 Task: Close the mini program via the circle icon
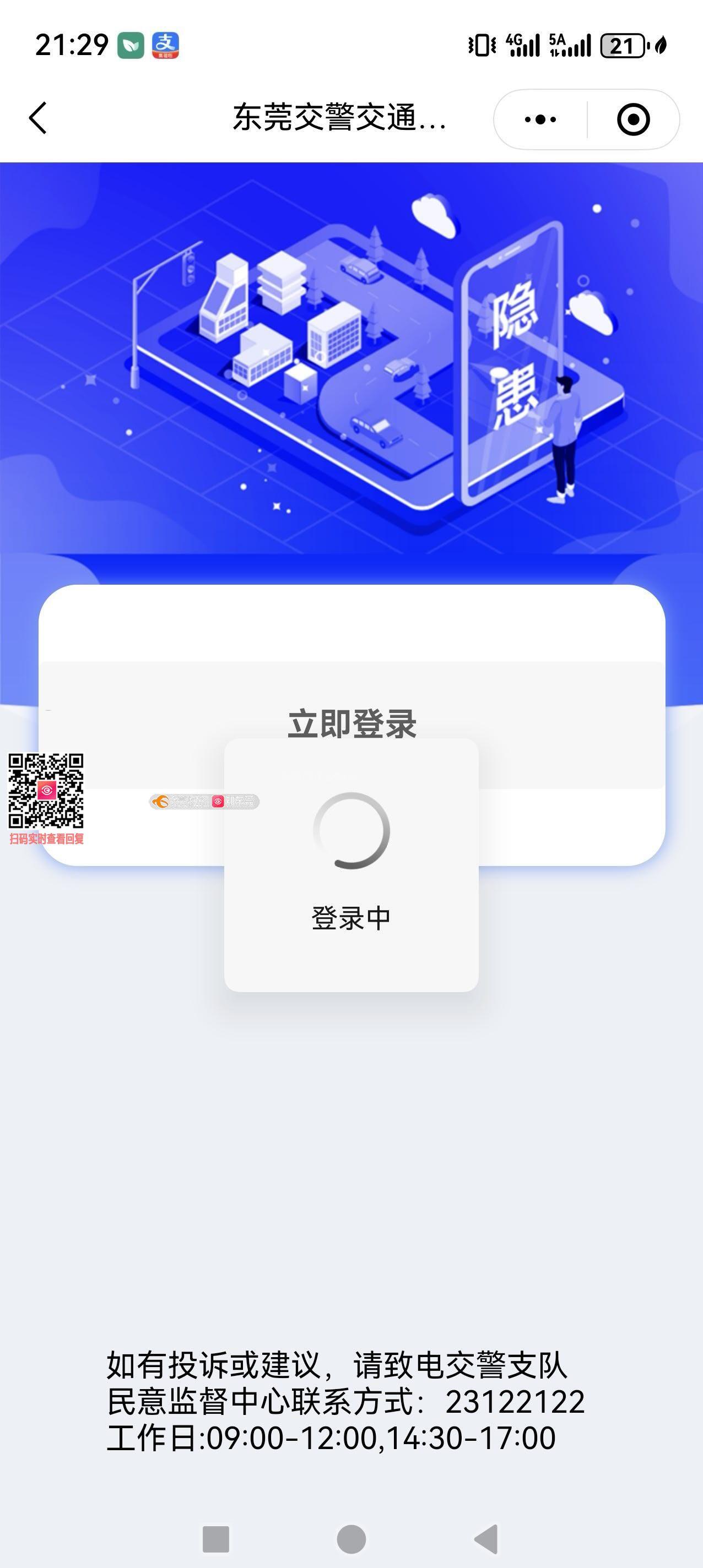click(x=633, y=119)
